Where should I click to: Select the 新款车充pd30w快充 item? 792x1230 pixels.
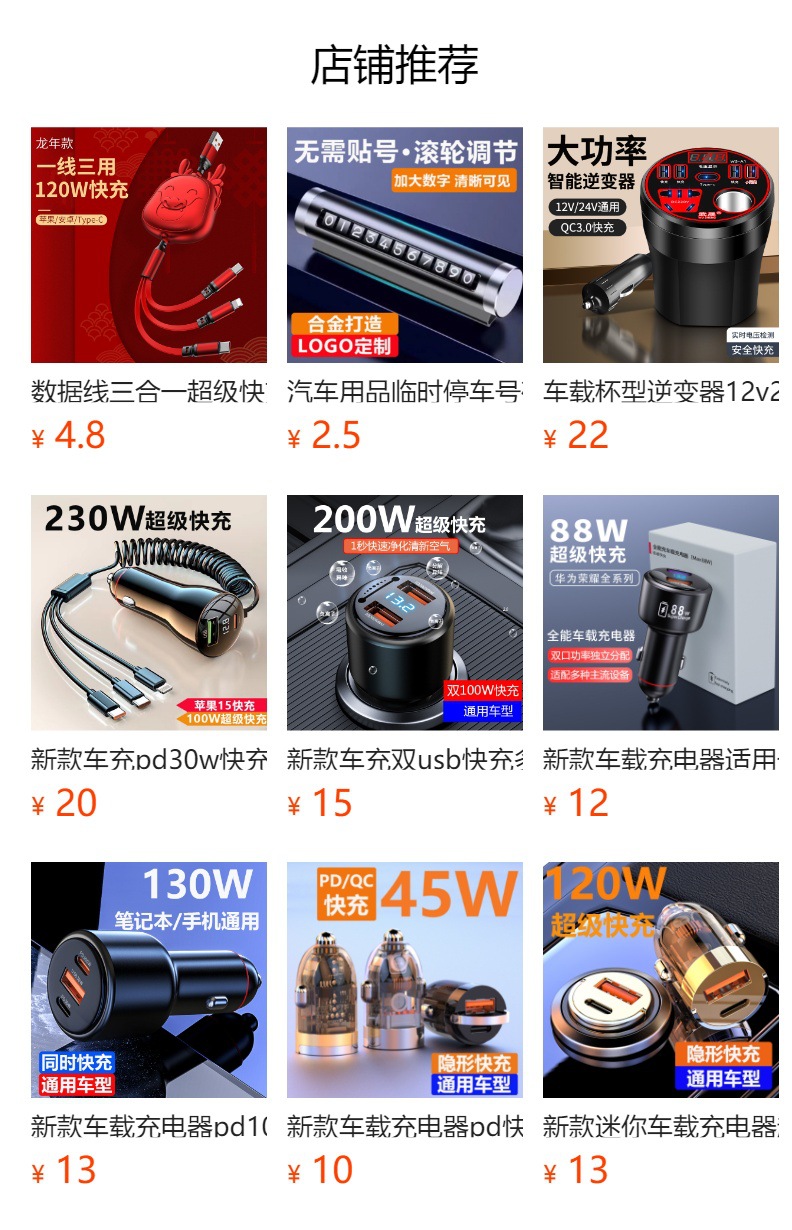[149, 613]
